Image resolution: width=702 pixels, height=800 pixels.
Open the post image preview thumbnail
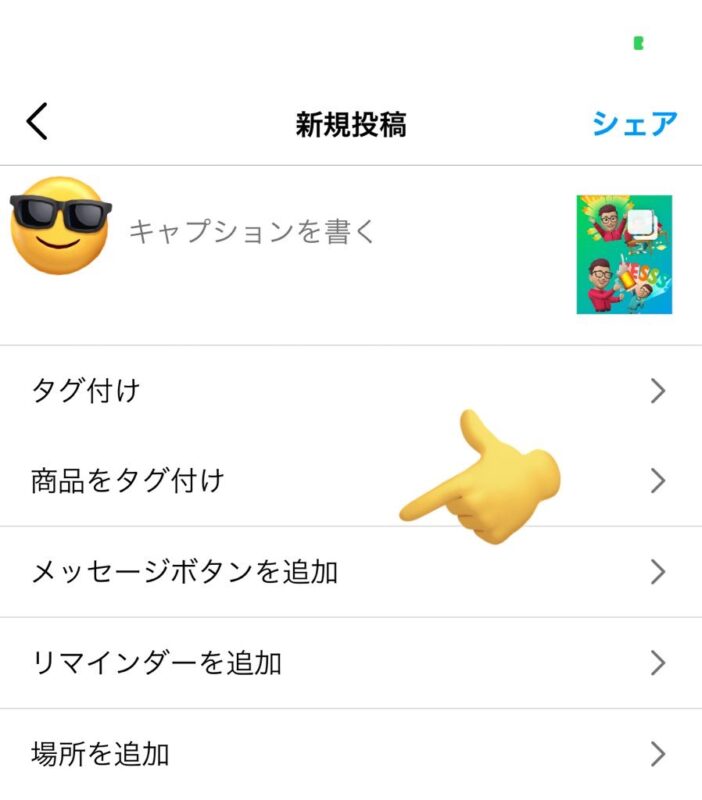(x=624, y=254)
